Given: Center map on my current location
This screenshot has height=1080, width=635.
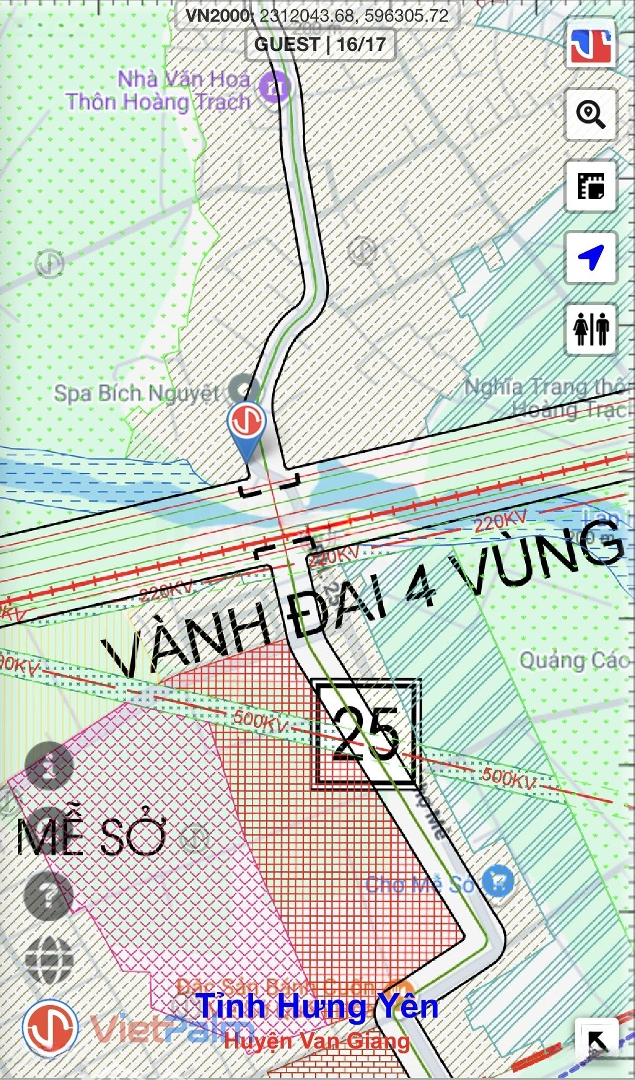Looking at the screenshot, I should (591, 258).
